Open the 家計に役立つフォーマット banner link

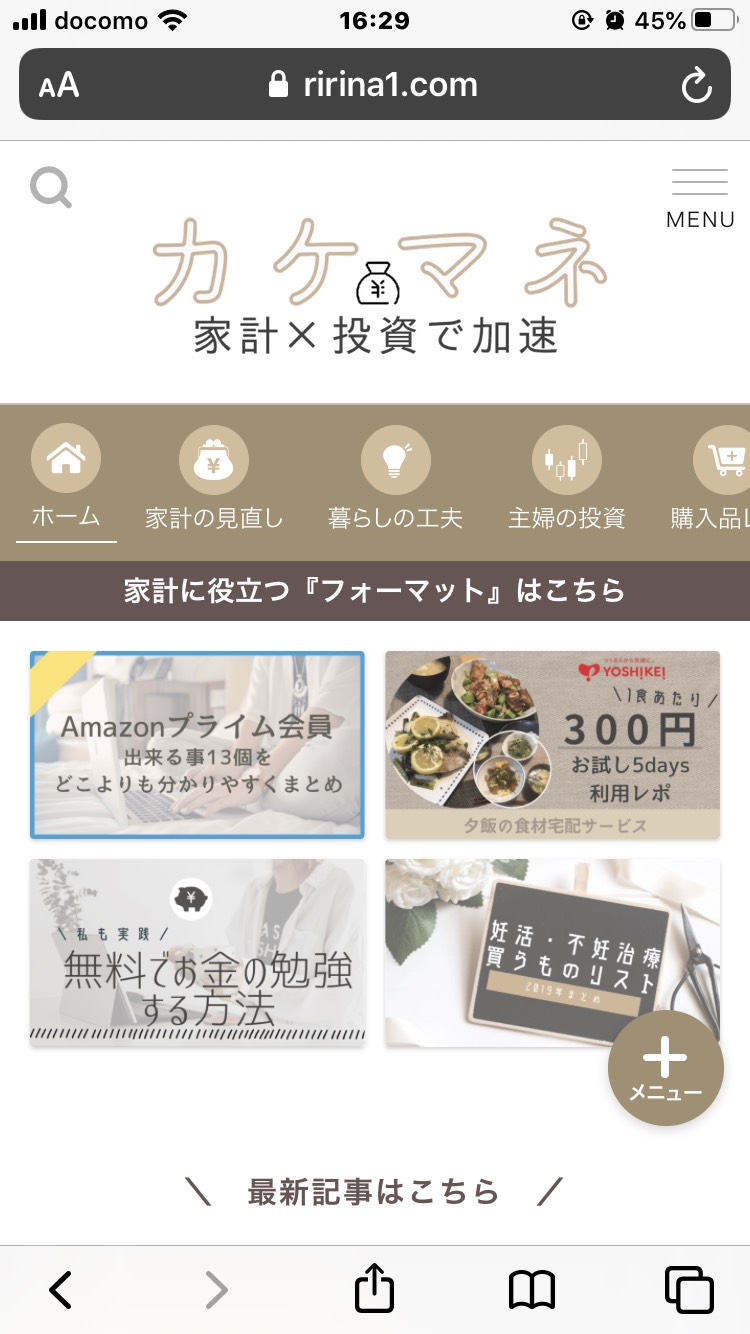pos(375,590)
